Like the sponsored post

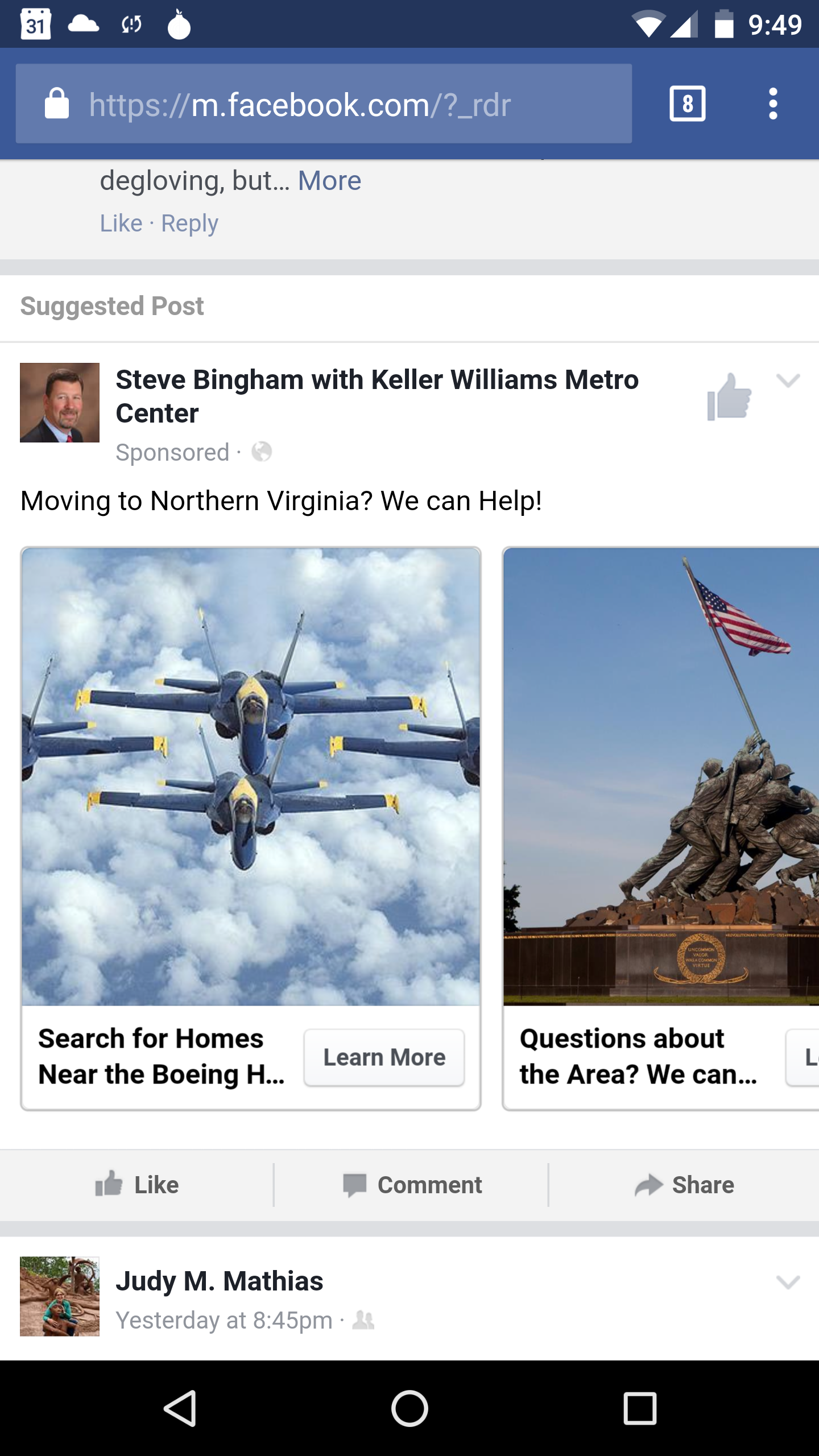tap(136, 1185)
